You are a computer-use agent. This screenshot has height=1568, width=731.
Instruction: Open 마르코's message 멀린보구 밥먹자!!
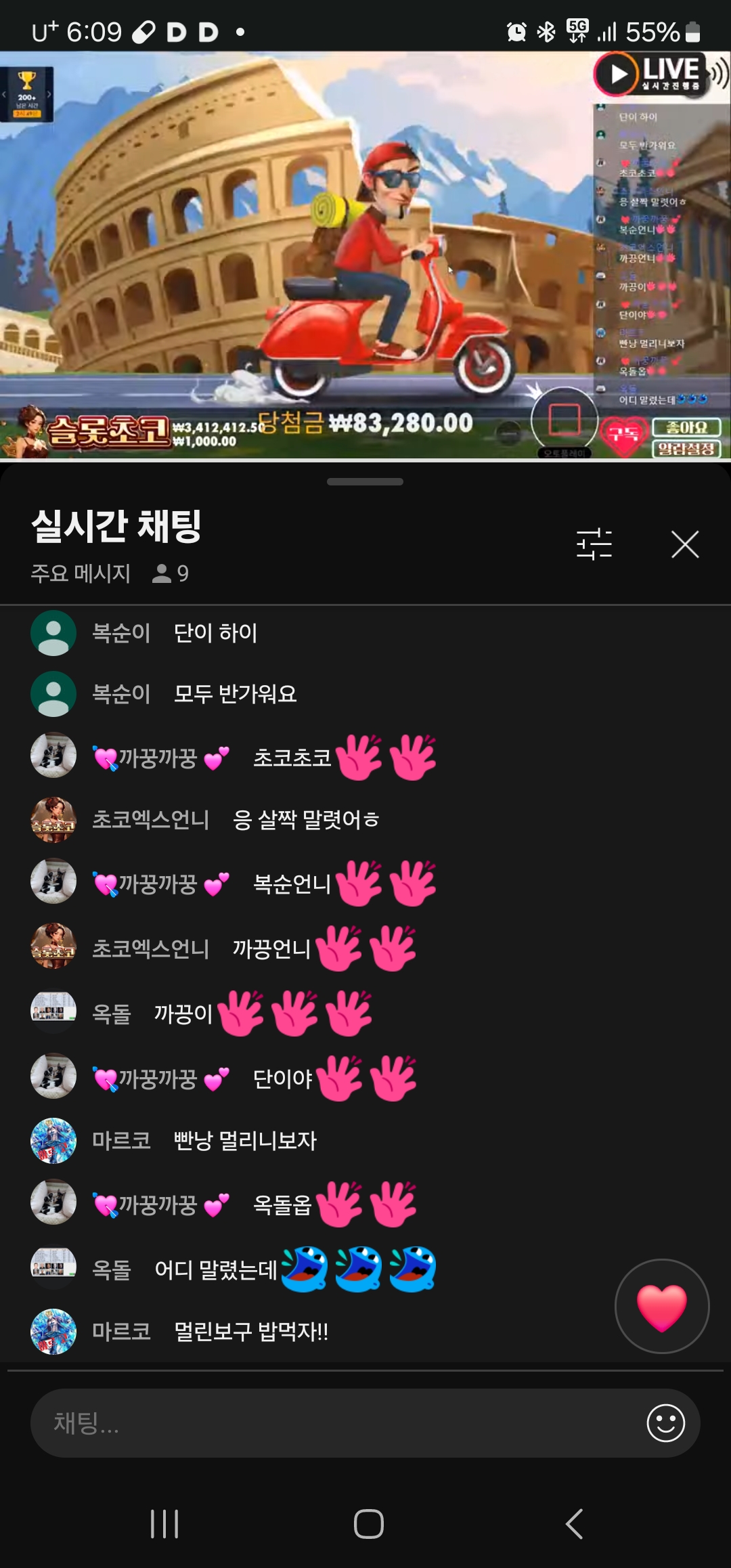(x=250, y=1332)
